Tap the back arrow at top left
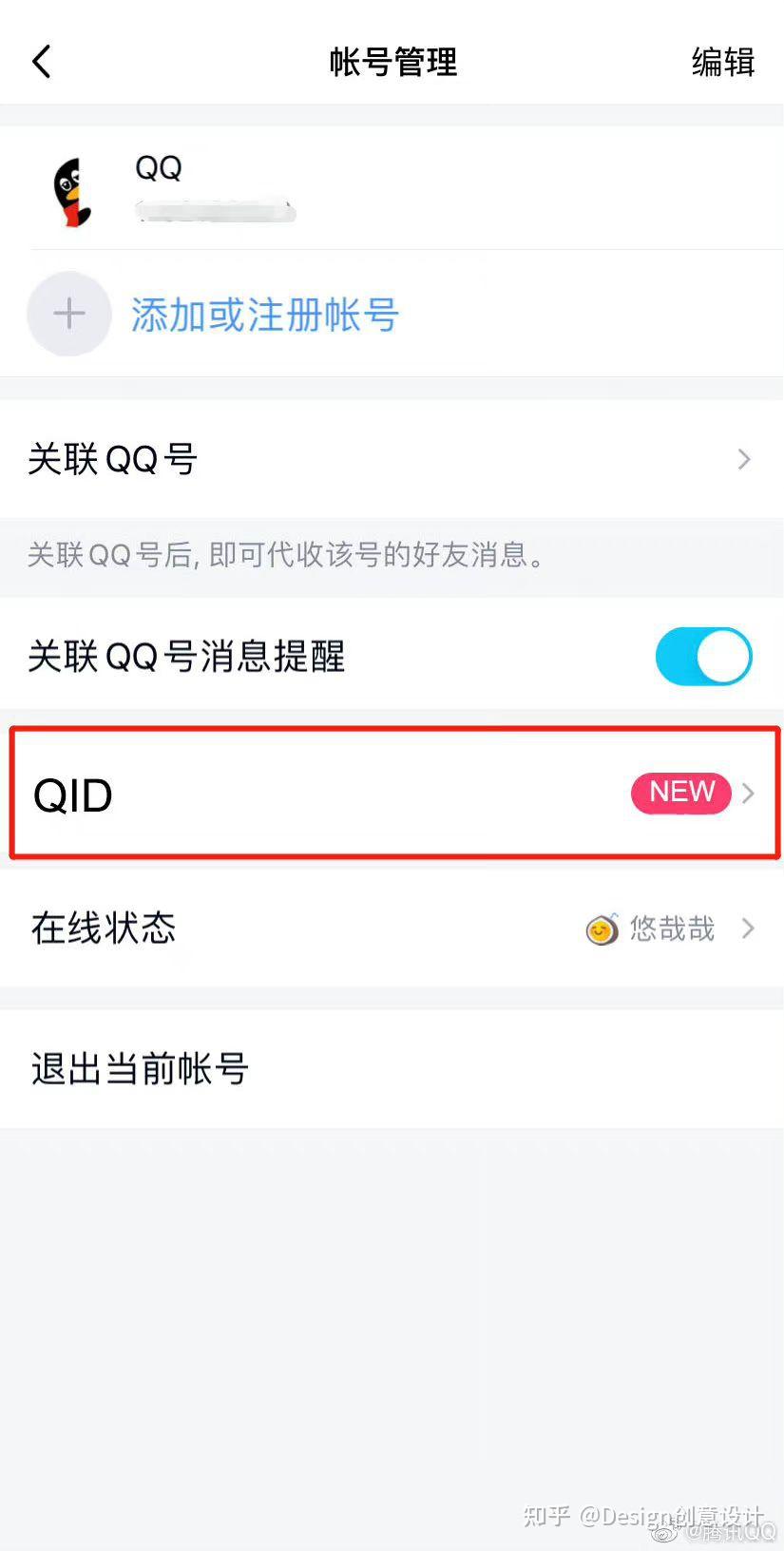This screenshot has width=784, height=1551. [42, 60]
